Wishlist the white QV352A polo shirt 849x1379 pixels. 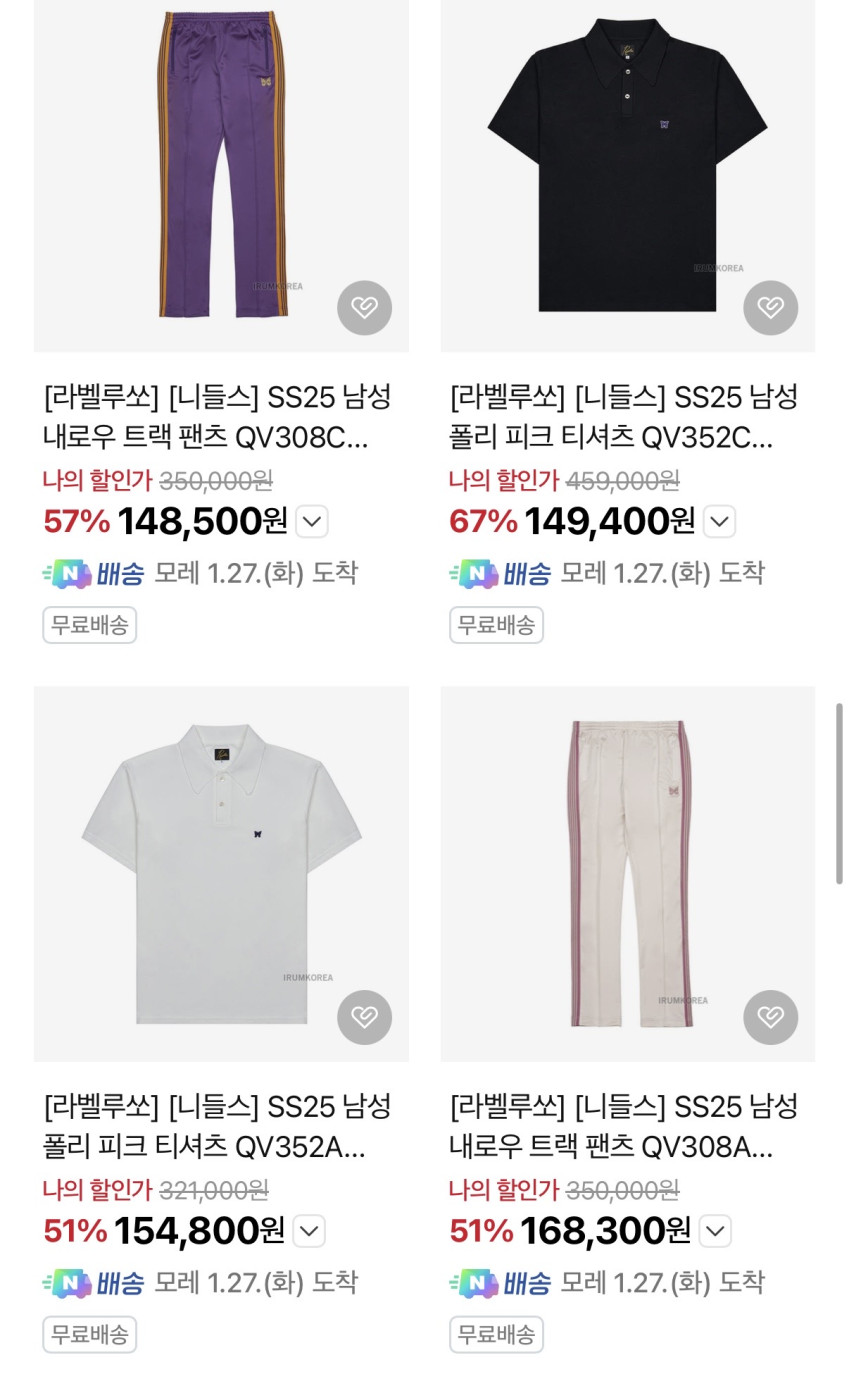(x=364, y=1017)
